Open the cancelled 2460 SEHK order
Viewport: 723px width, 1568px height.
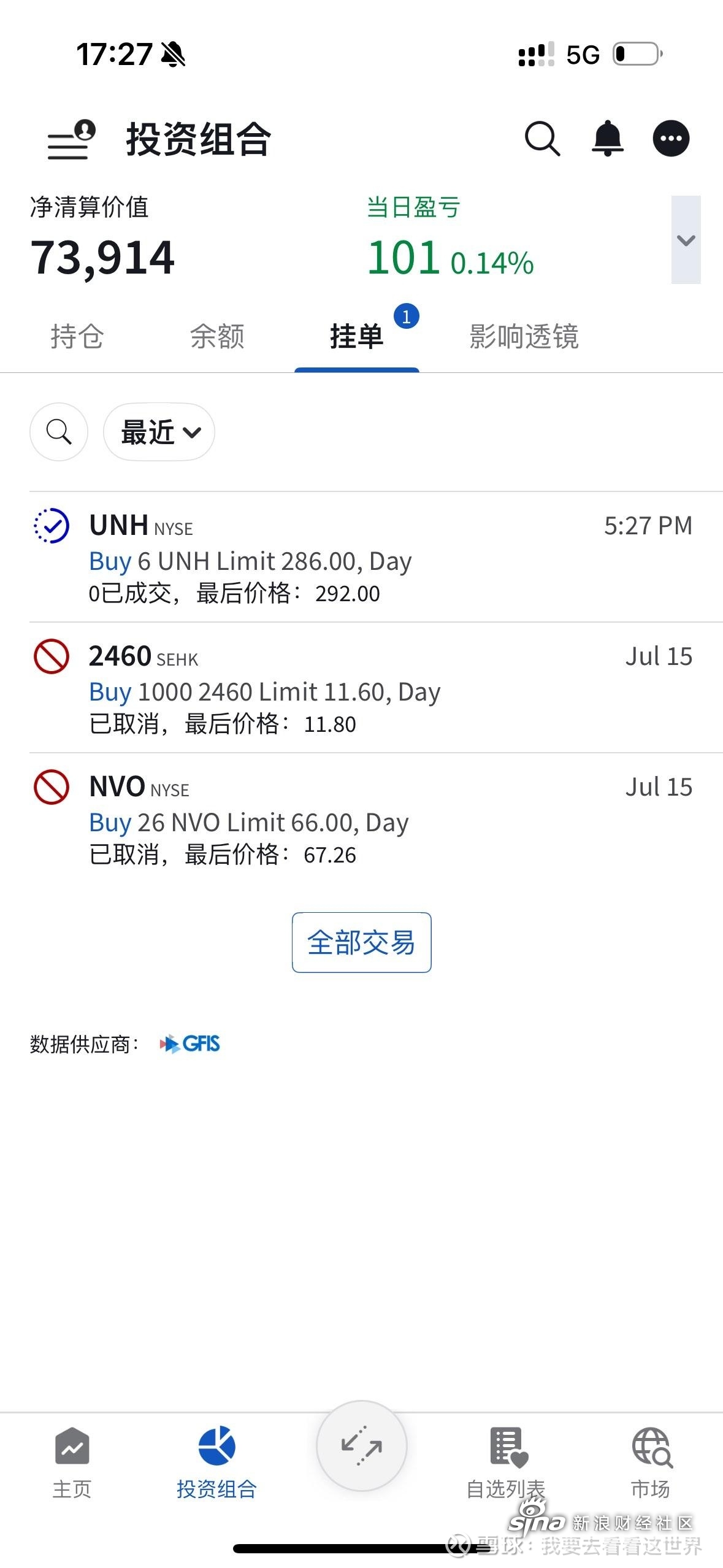pyautogui.click(x=376, y=688)
